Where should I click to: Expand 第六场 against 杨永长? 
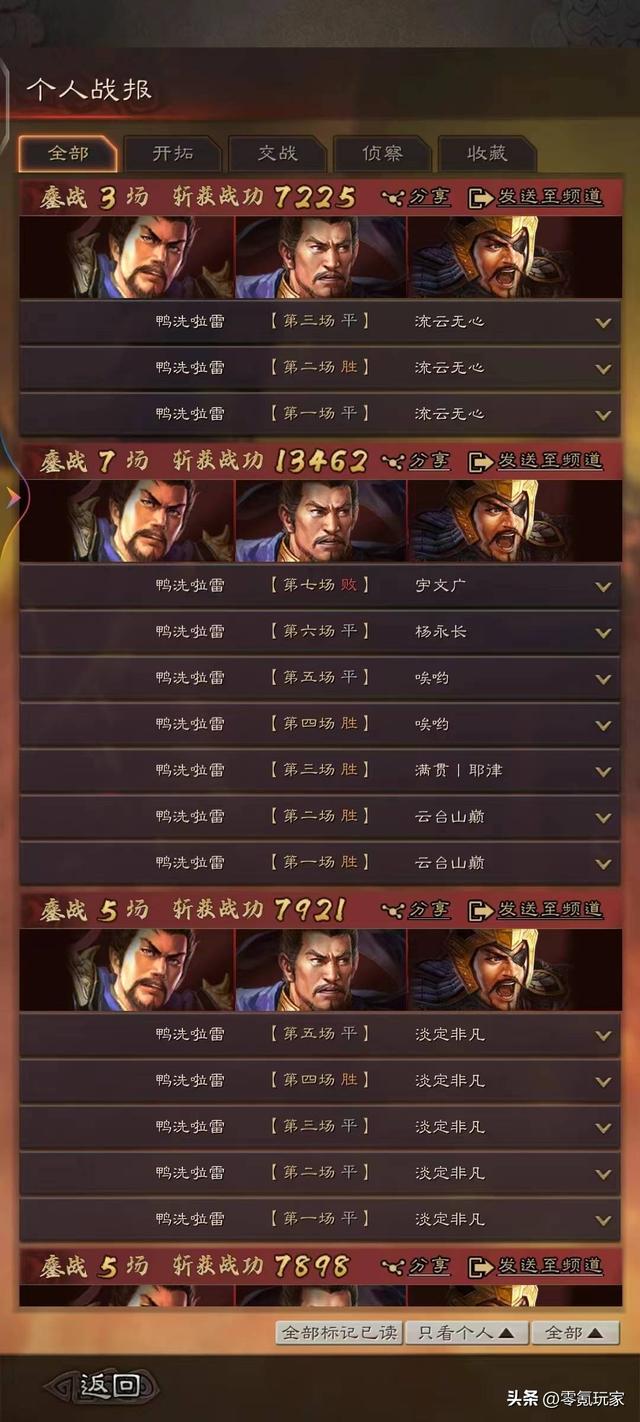603,632
